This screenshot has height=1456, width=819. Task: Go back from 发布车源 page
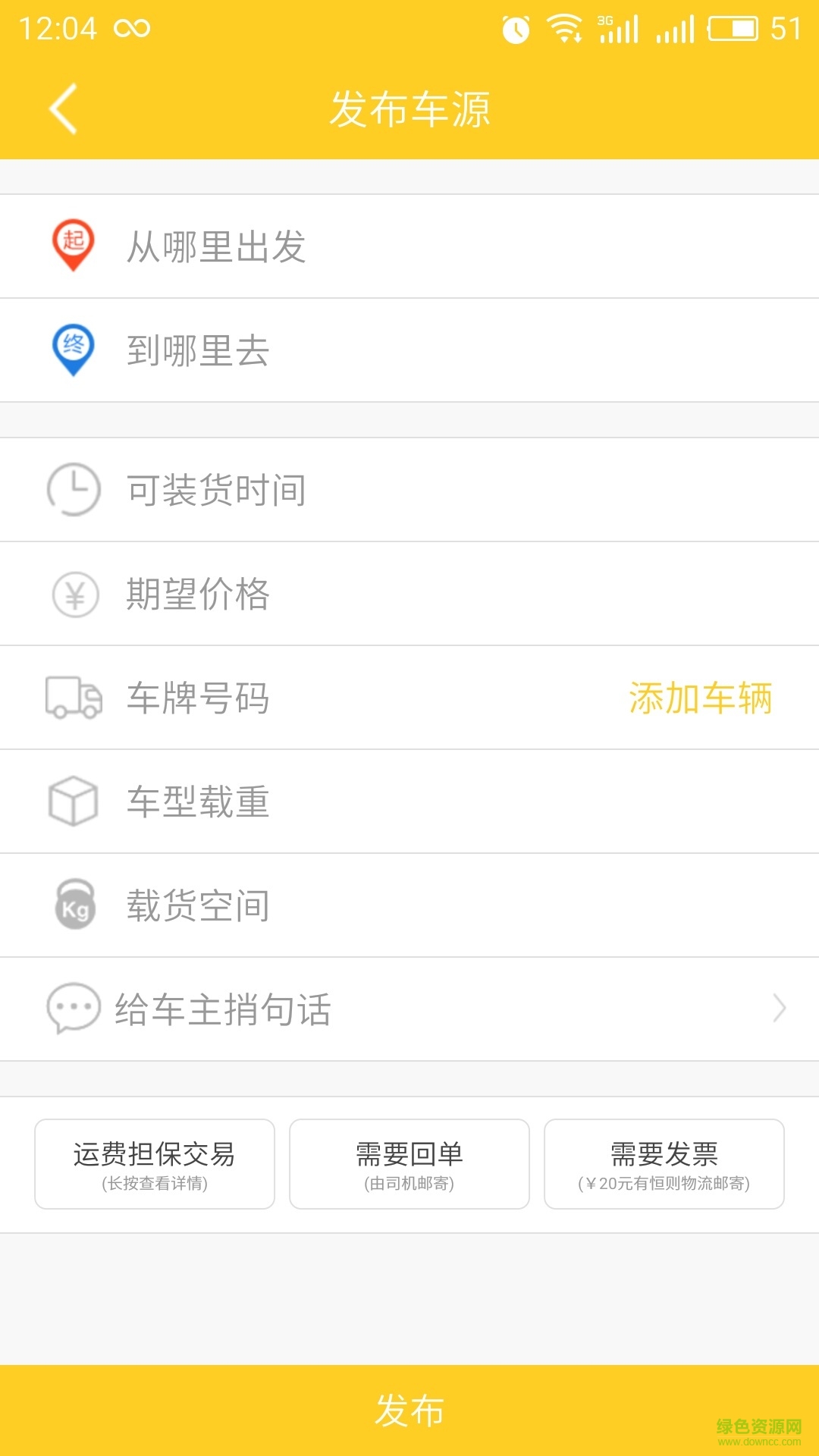pyautogui.click(x=64, y=109)
